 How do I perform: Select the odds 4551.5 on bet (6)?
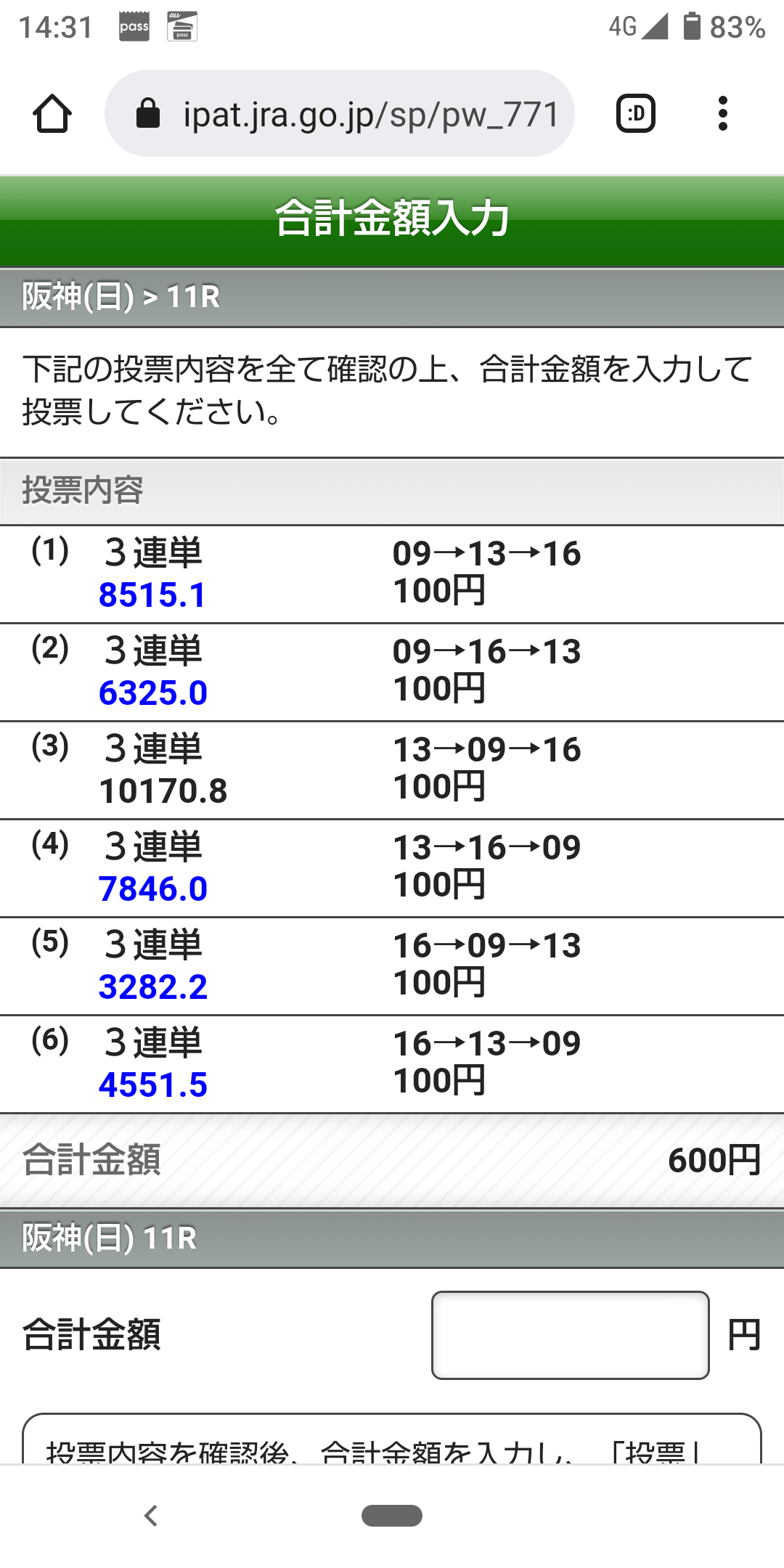coord(154,1086)
